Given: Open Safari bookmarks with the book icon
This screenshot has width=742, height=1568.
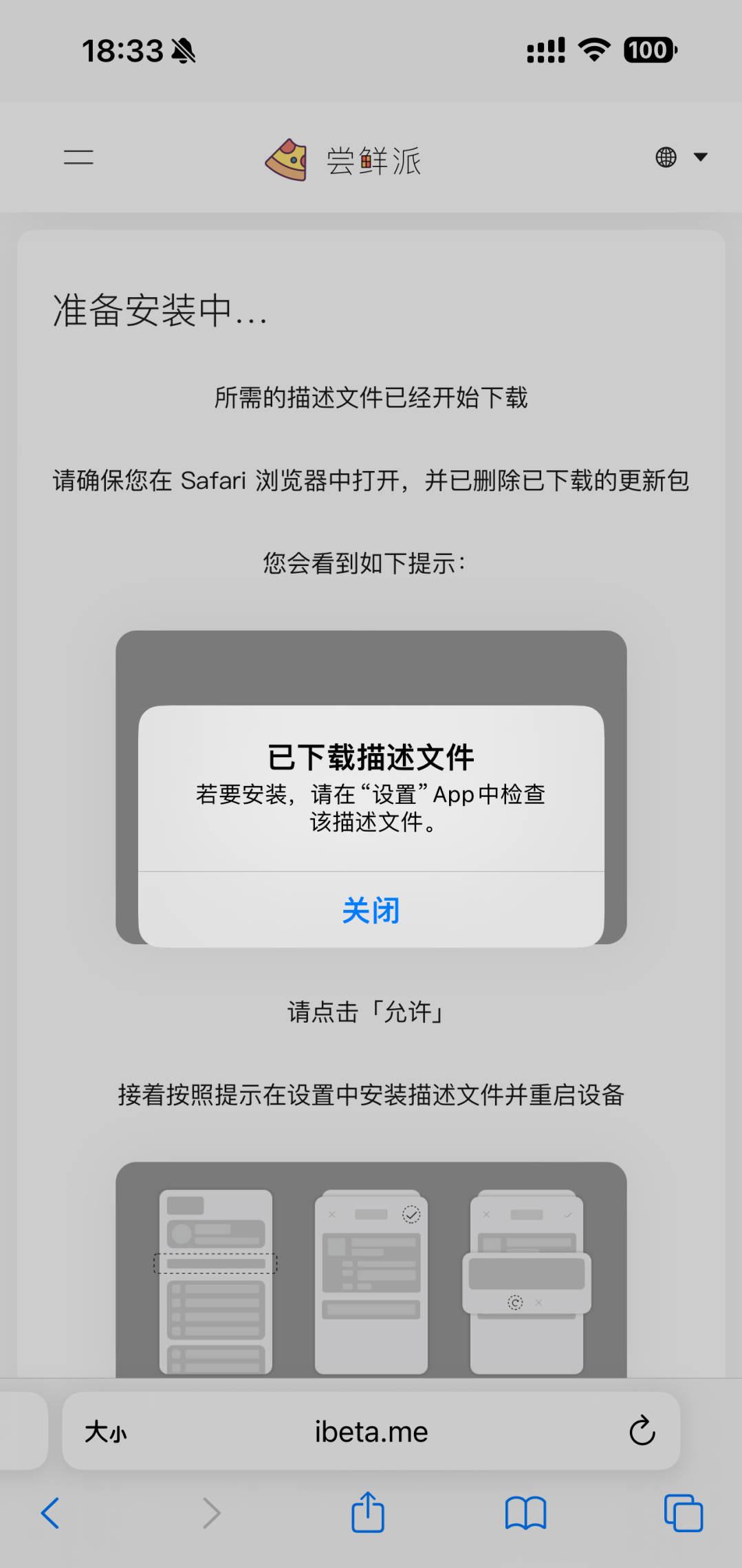Looking at the screenshot, I should click(x=525, y=1512).
